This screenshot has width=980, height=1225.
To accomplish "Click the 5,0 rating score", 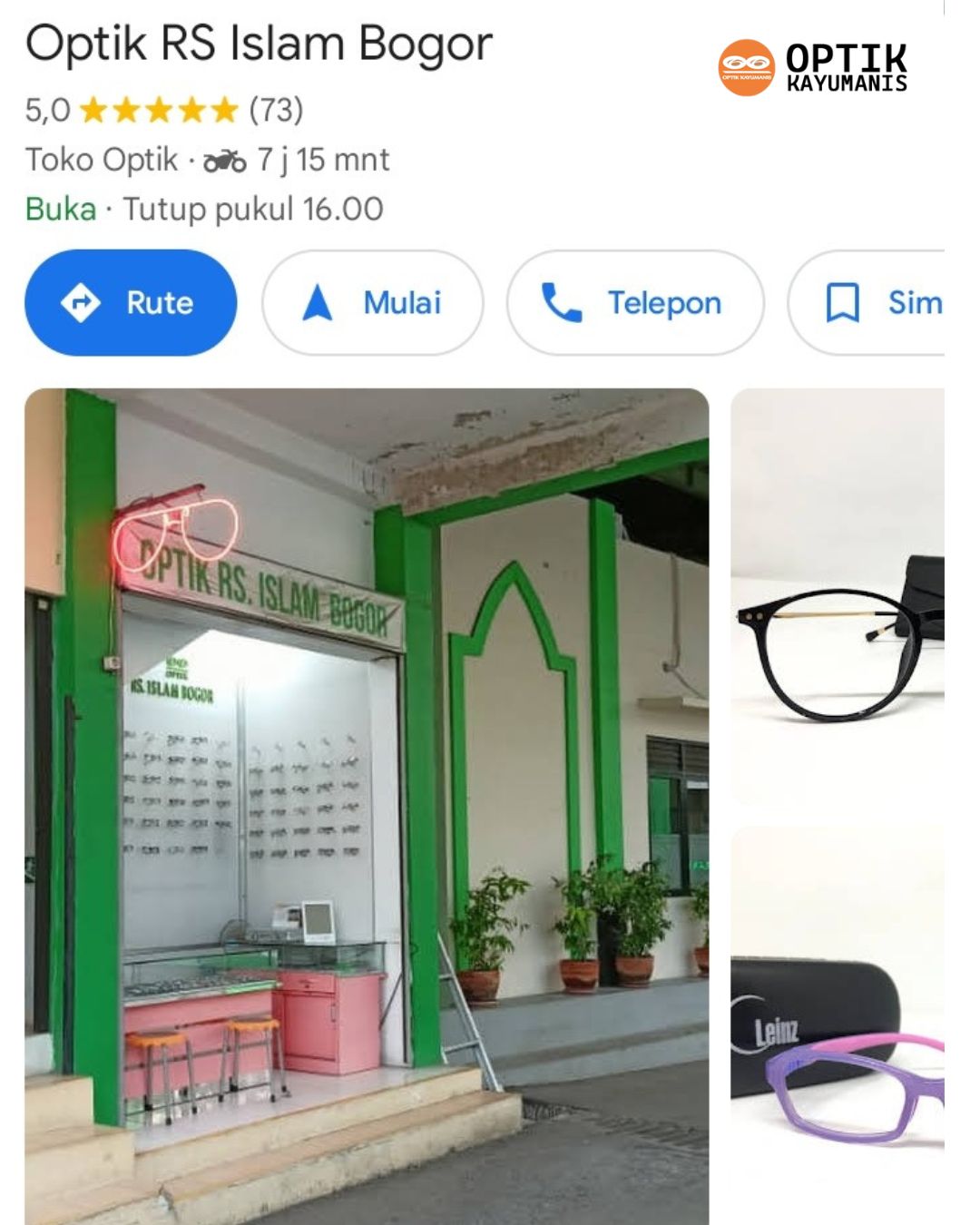I will point(45,112).
